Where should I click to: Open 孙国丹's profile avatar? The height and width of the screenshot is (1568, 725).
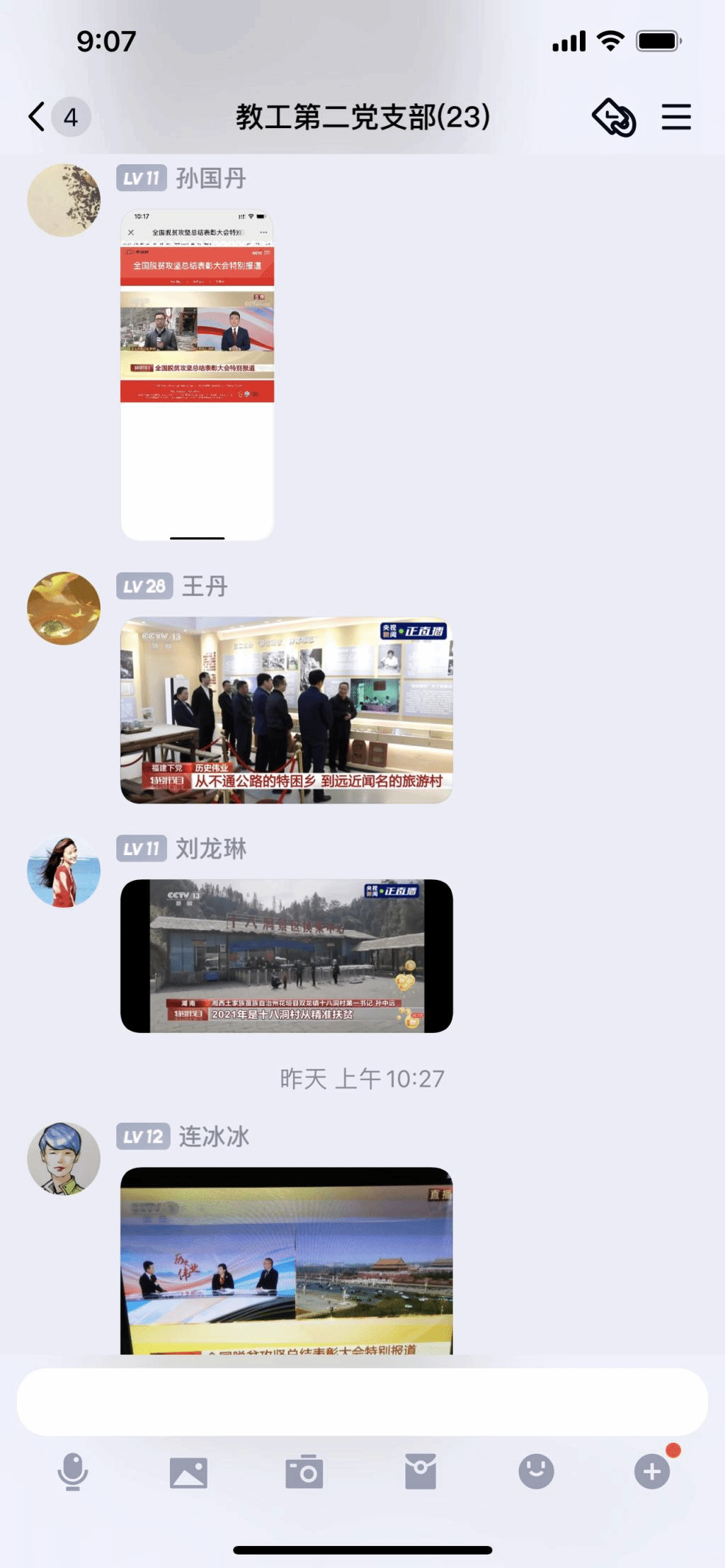(x=64, y=200)
